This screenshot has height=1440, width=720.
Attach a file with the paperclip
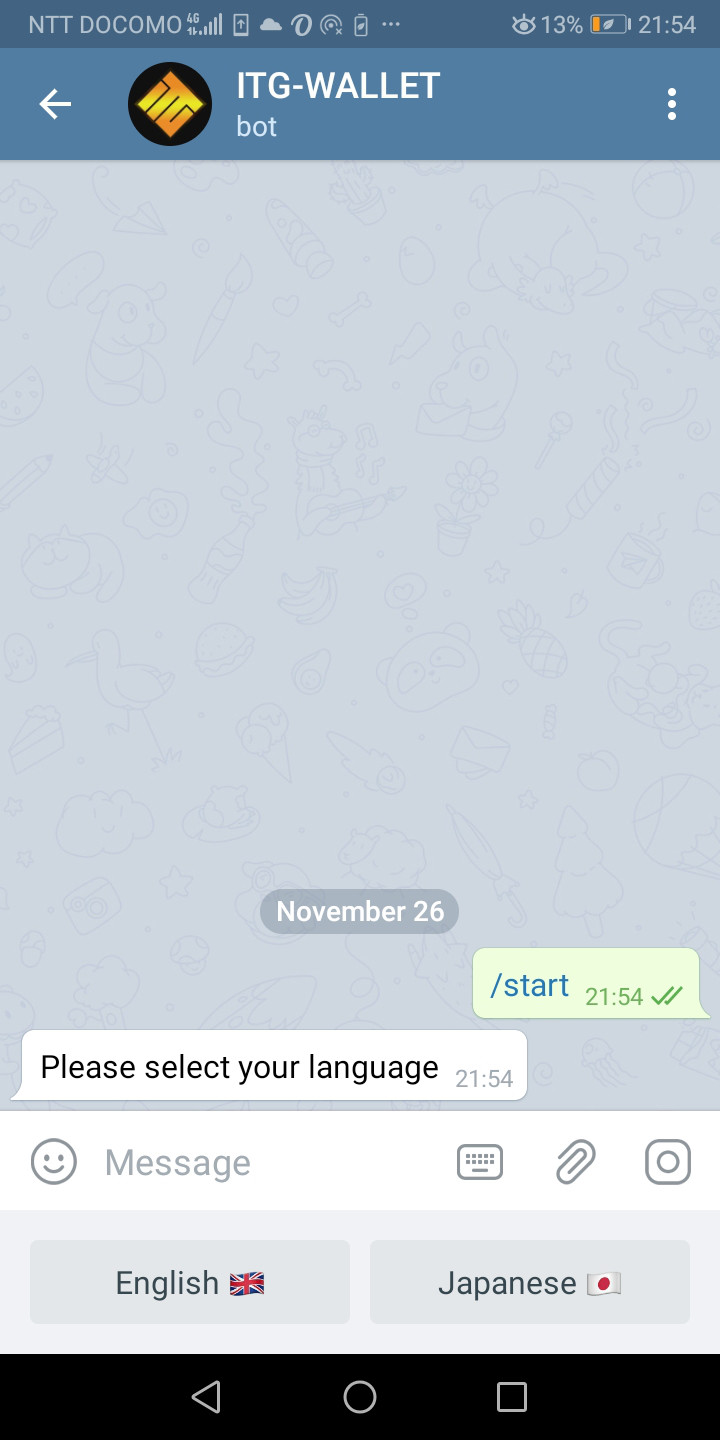tap(575, 1162)
